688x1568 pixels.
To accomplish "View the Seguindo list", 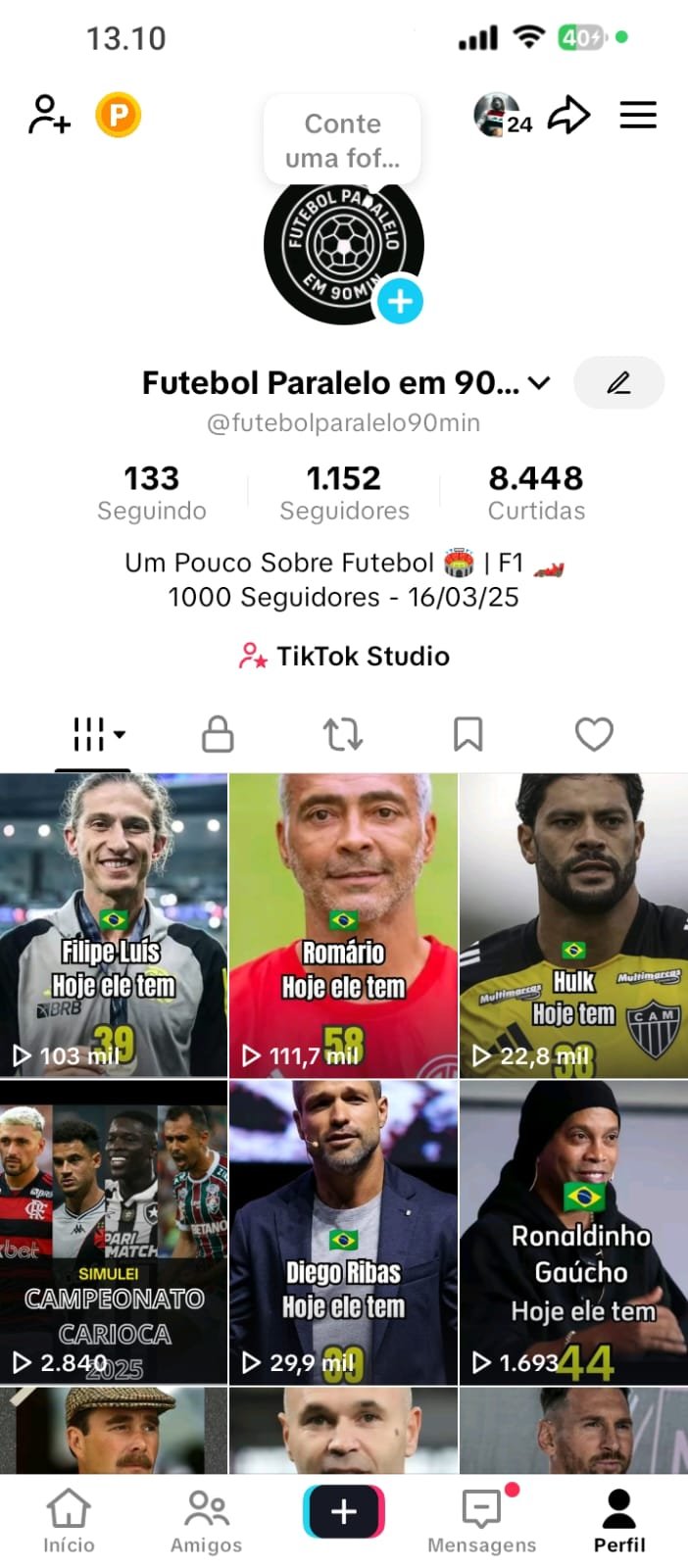I will 152,493.
